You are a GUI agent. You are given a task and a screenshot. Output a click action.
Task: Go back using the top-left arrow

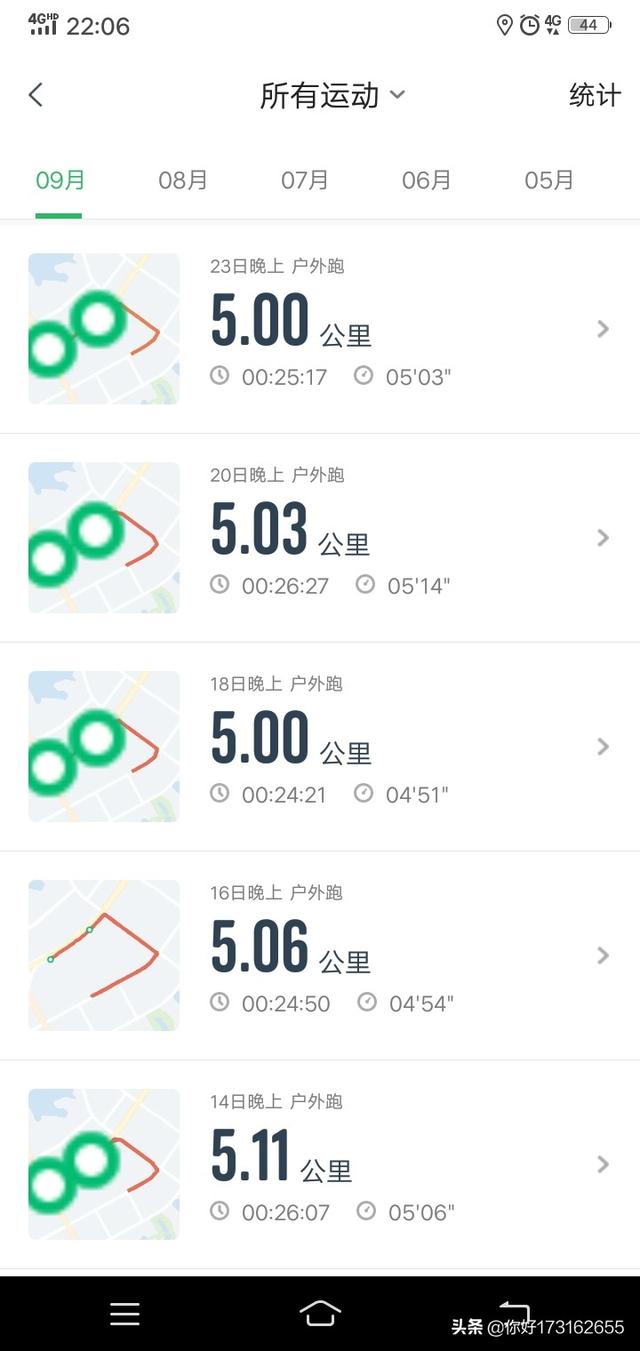pyautogui.click(x=36, y=95)
